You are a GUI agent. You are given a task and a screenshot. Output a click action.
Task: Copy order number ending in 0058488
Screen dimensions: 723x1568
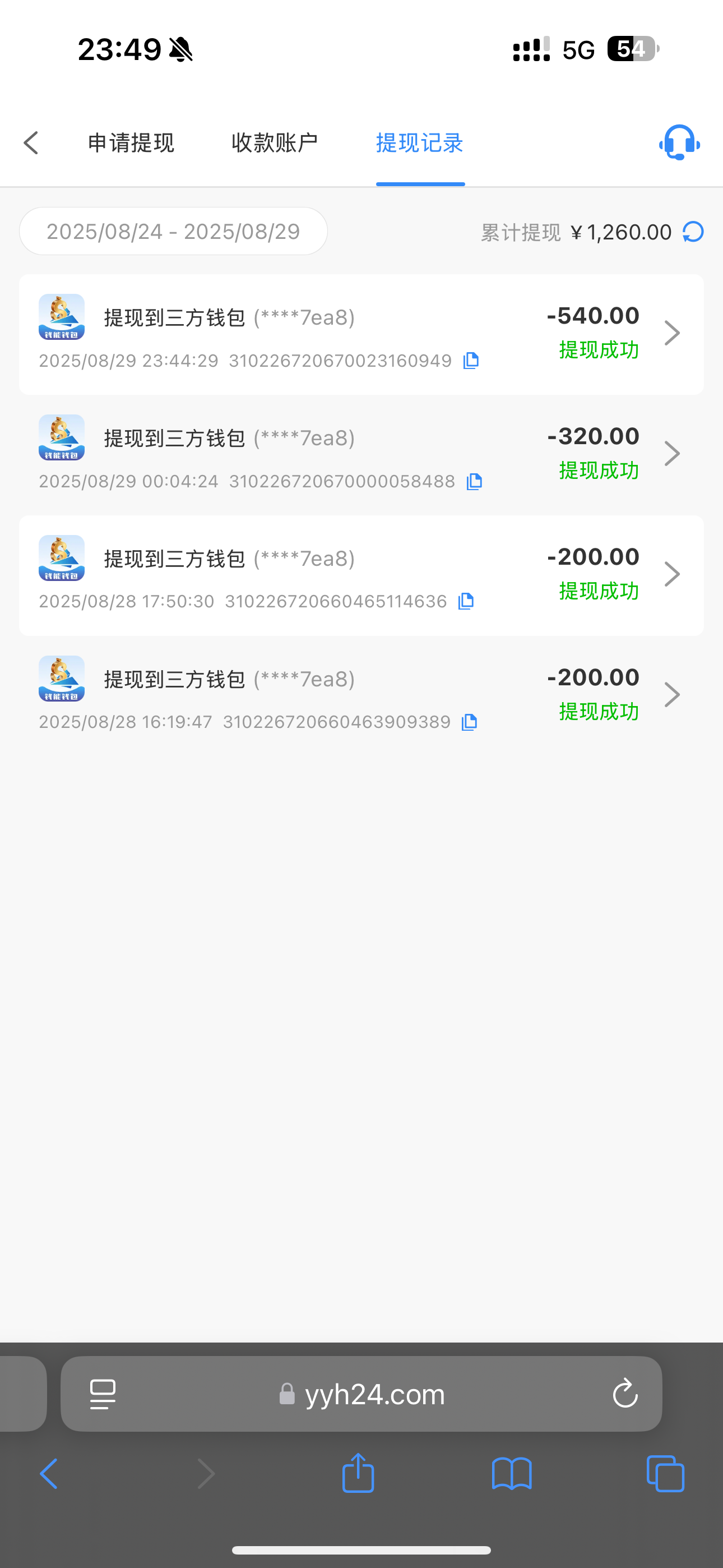474,482
